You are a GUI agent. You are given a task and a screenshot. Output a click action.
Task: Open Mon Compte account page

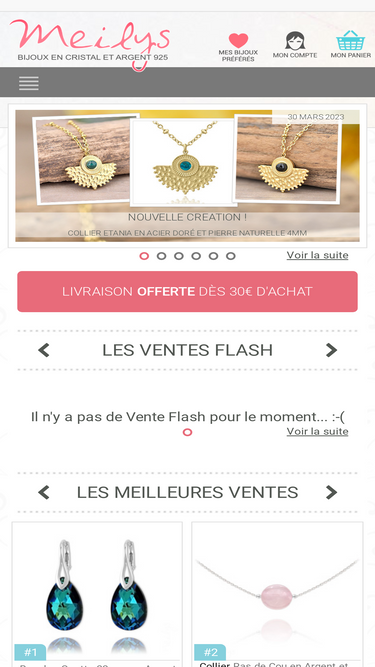pyautogui.click(x=295, y=45)
